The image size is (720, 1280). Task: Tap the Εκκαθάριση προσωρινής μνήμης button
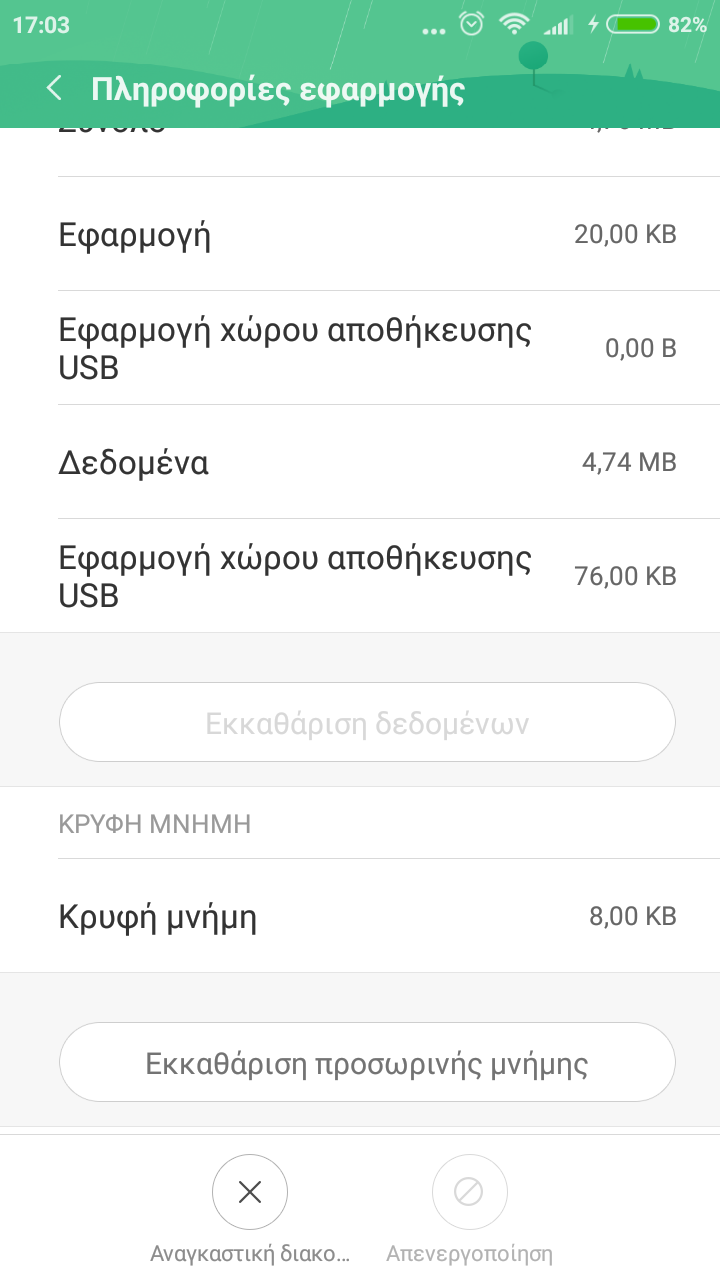click(367, 1062)
